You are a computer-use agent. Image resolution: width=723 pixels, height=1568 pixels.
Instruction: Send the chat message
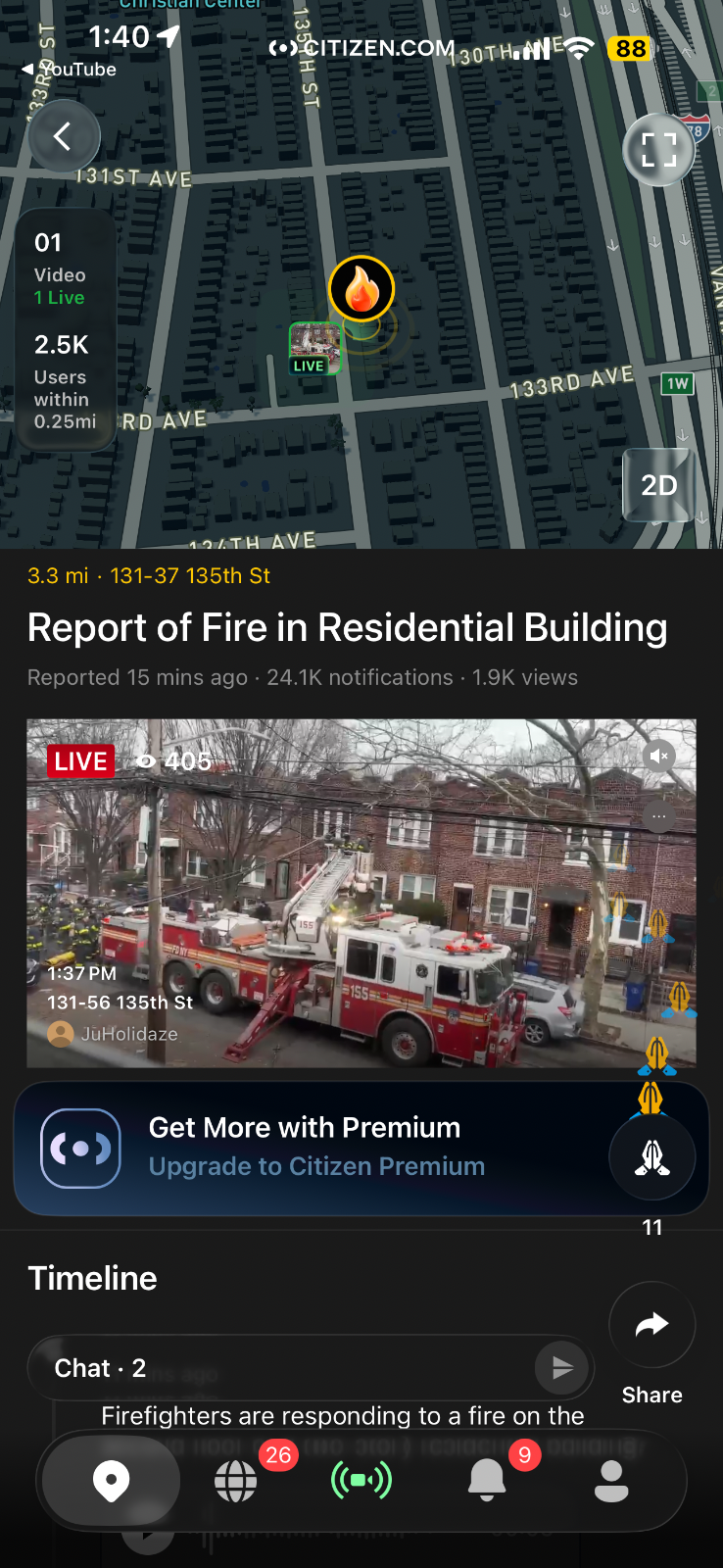562,1368
